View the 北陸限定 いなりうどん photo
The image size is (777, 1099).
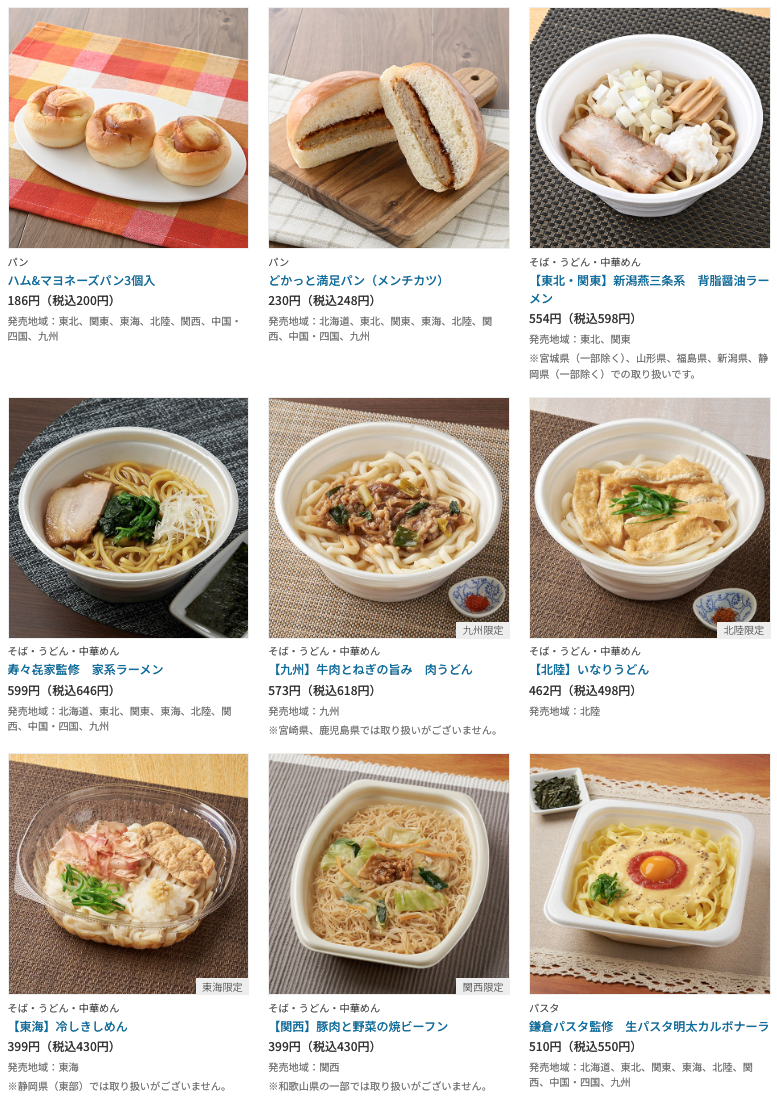pos(649,518)
